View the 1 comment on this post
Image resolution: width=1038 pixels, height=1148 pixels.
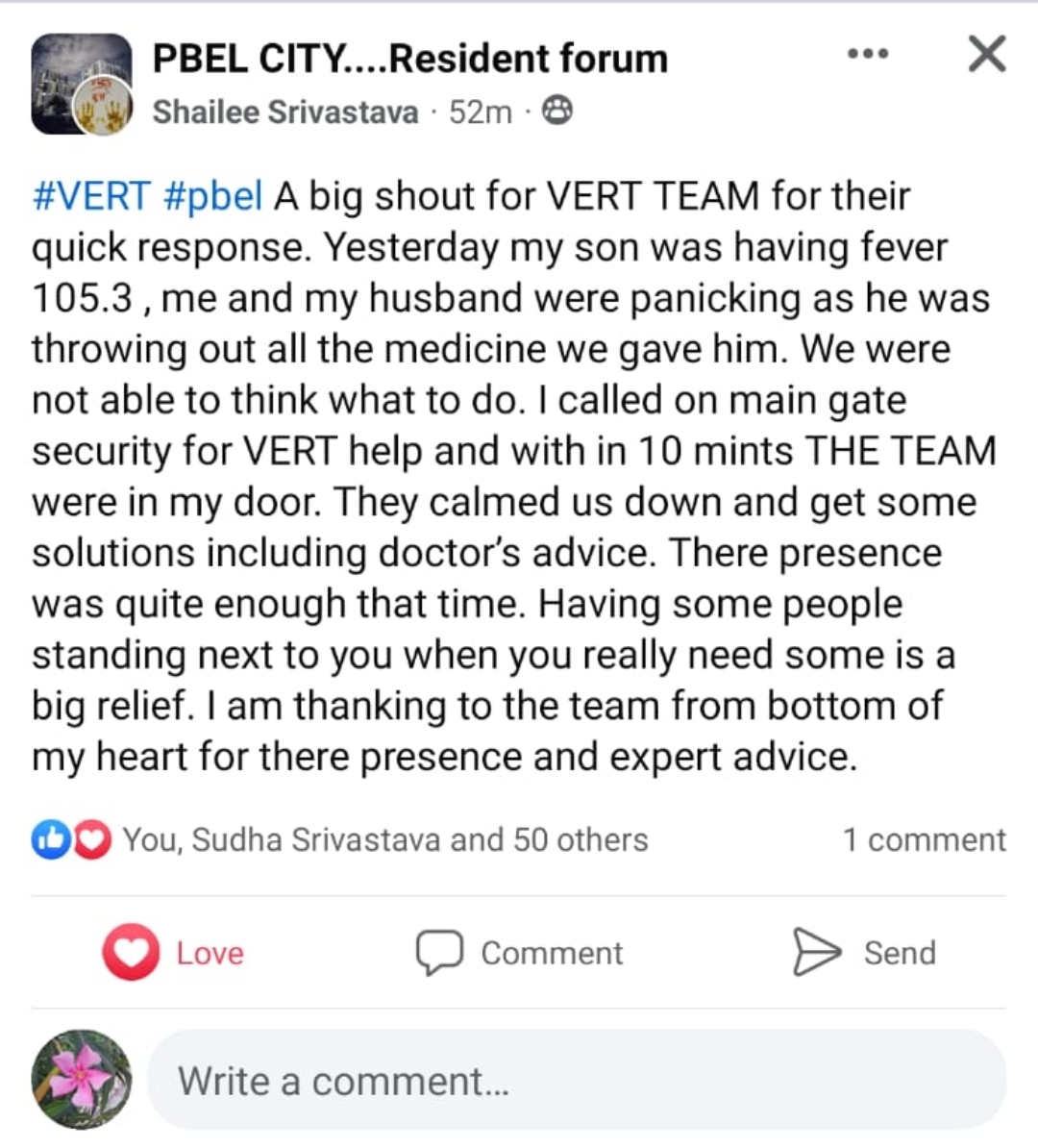coord(924,839)
